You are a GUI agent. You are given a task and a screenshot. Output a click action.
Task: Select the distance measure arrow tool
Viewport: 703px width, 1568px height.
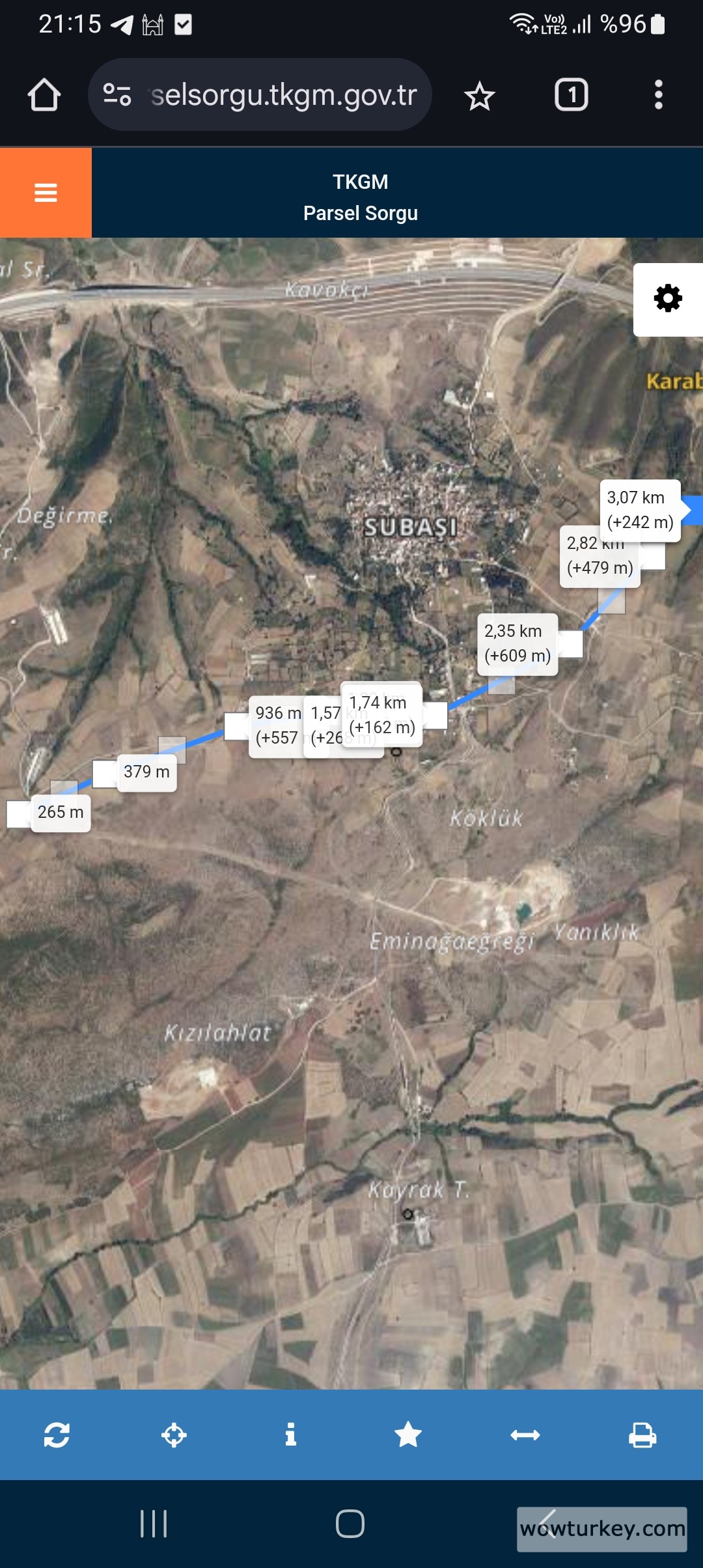[525, 1435]
